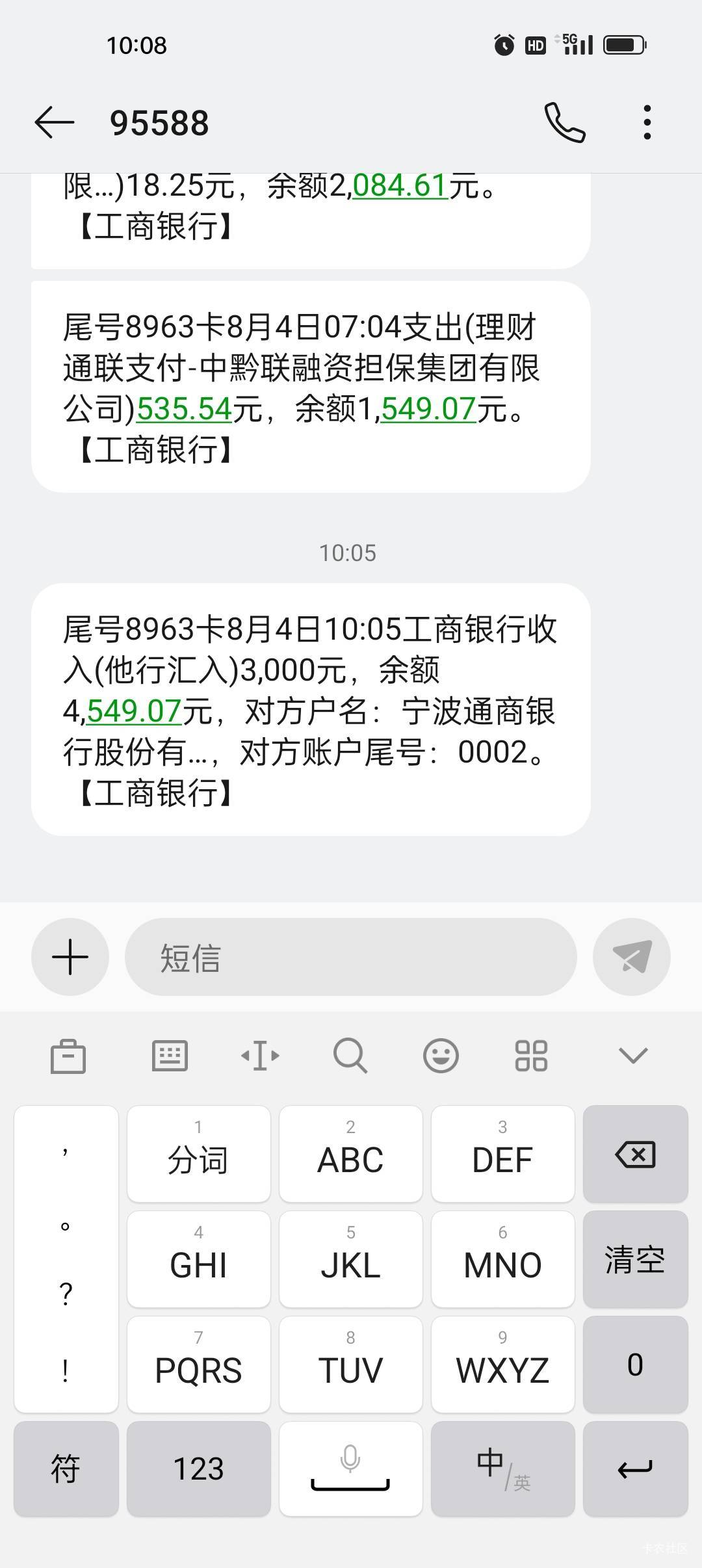The image size is (702, 1568).
Task: Tap the backspace key
Action: 635,1154
